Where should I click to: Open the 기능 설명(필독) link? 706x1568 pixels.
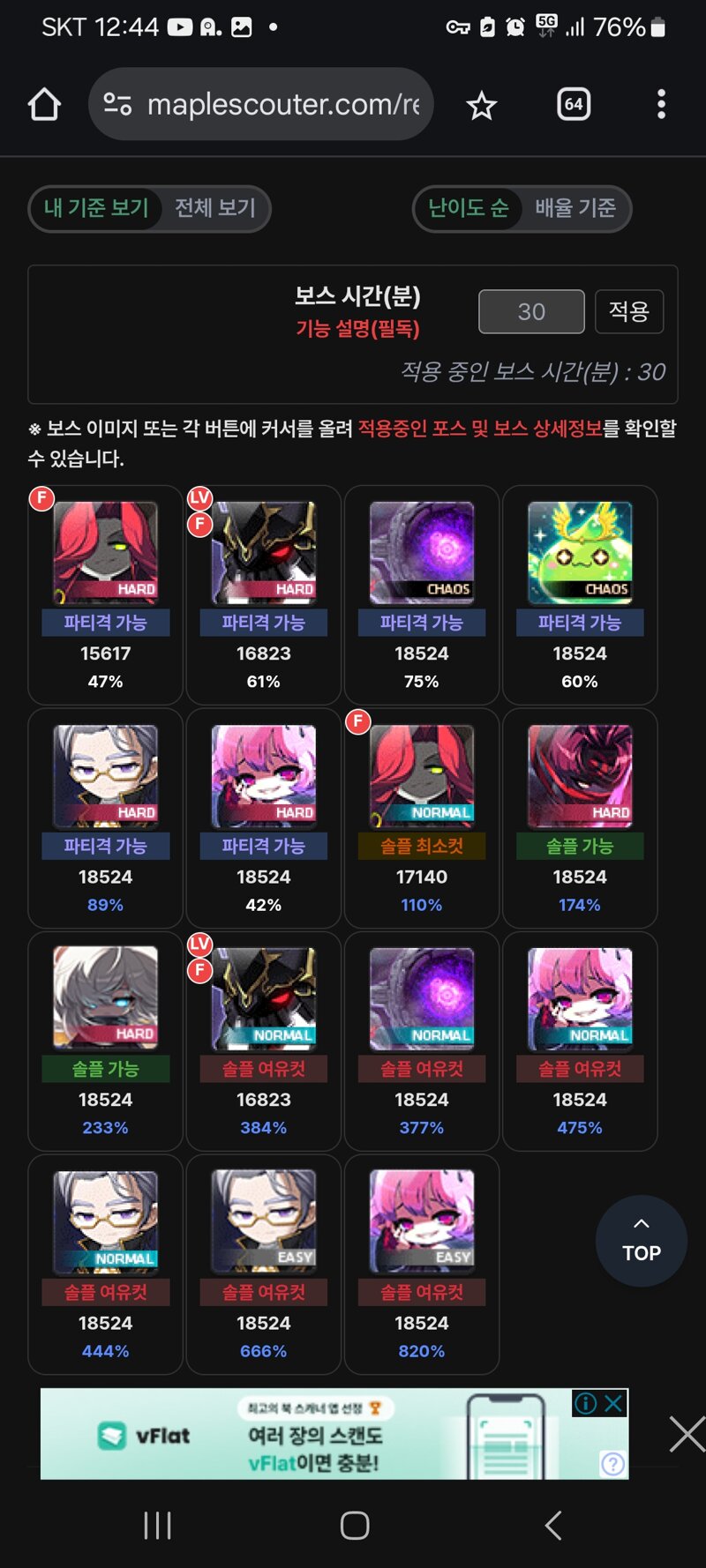pos(357,329)
